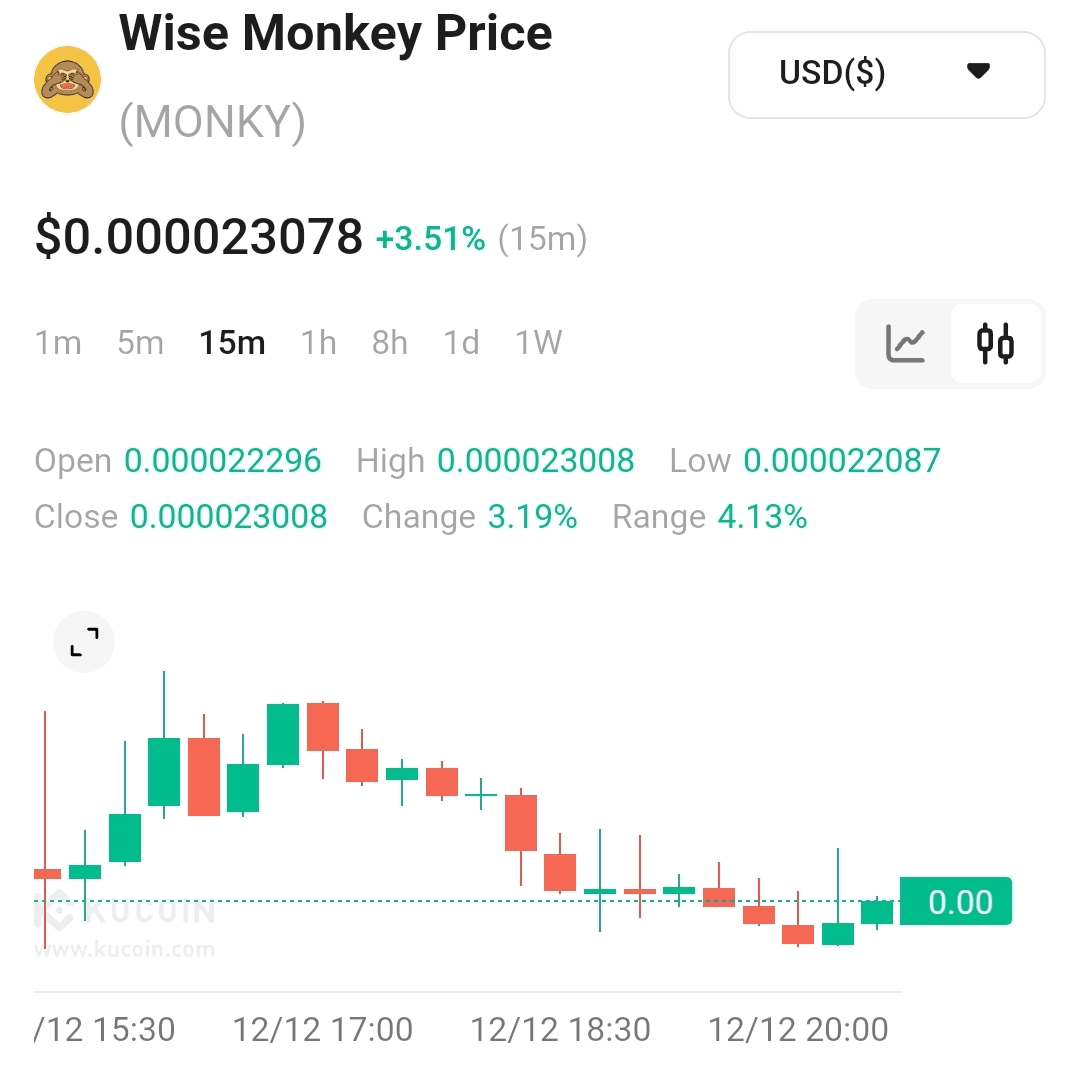Switch to the 1W timeframe
The width and height of the screenshot is (1080, 1080).
click(x=539, y=343)
